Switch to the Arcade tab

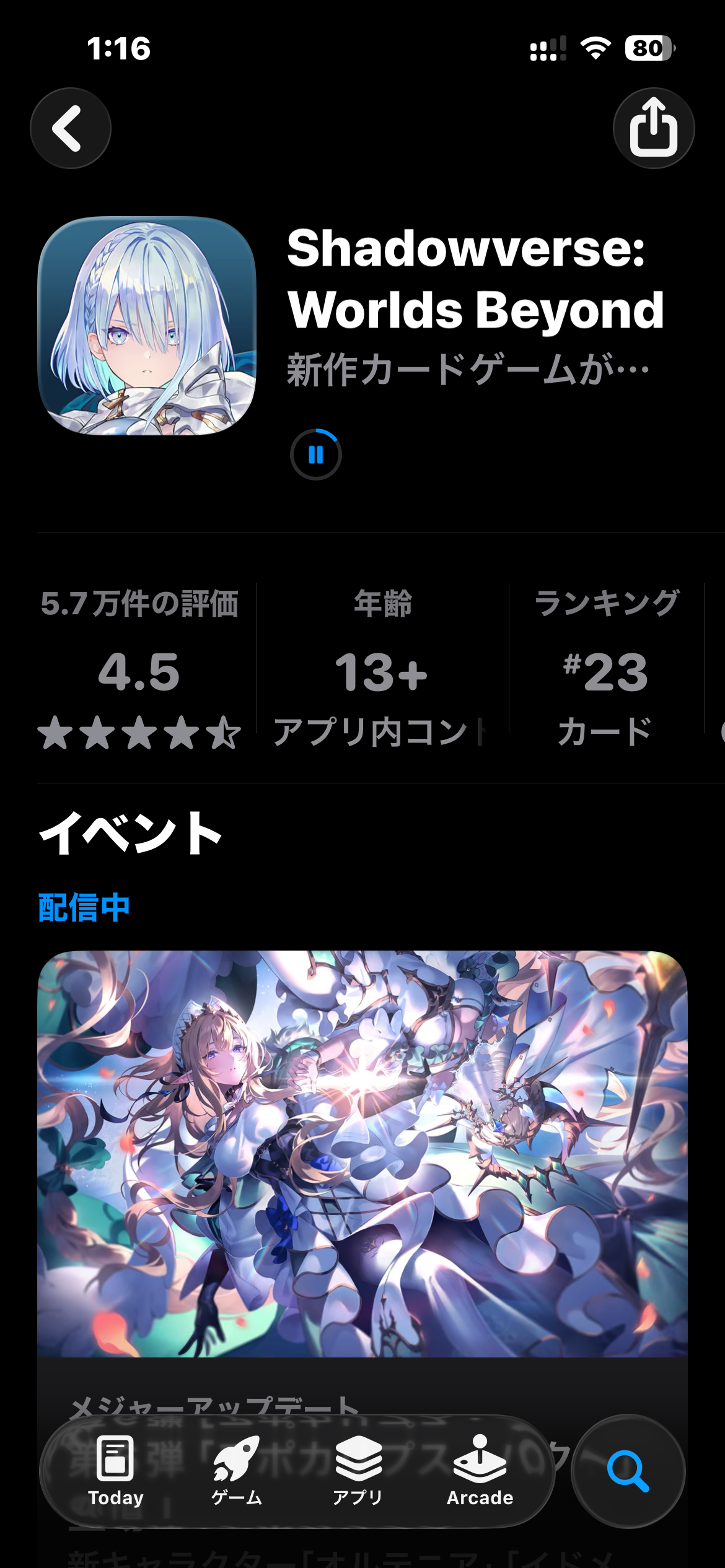coord(480,1471)
